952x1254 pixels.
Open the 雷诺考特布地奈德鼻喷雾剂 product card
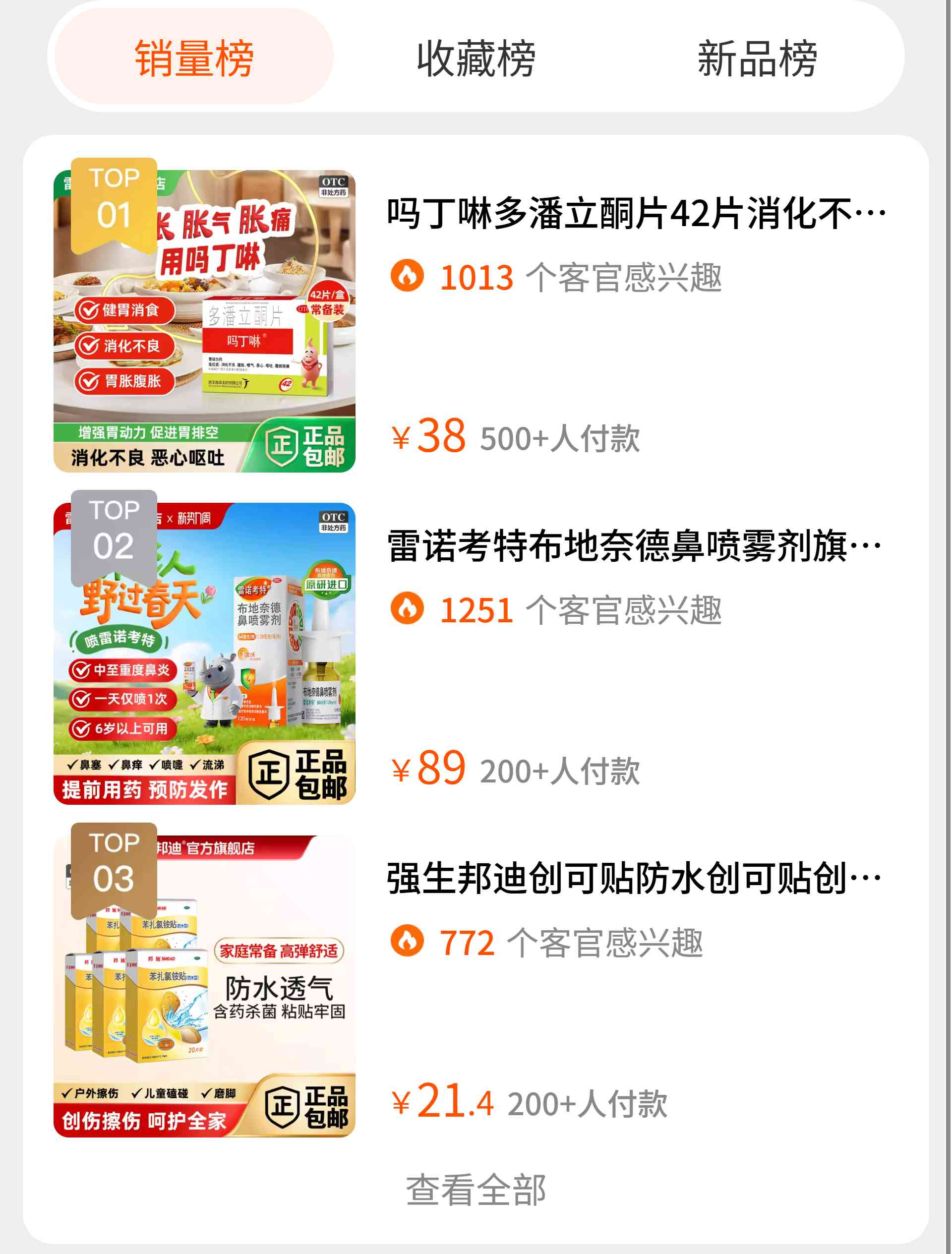634,545
